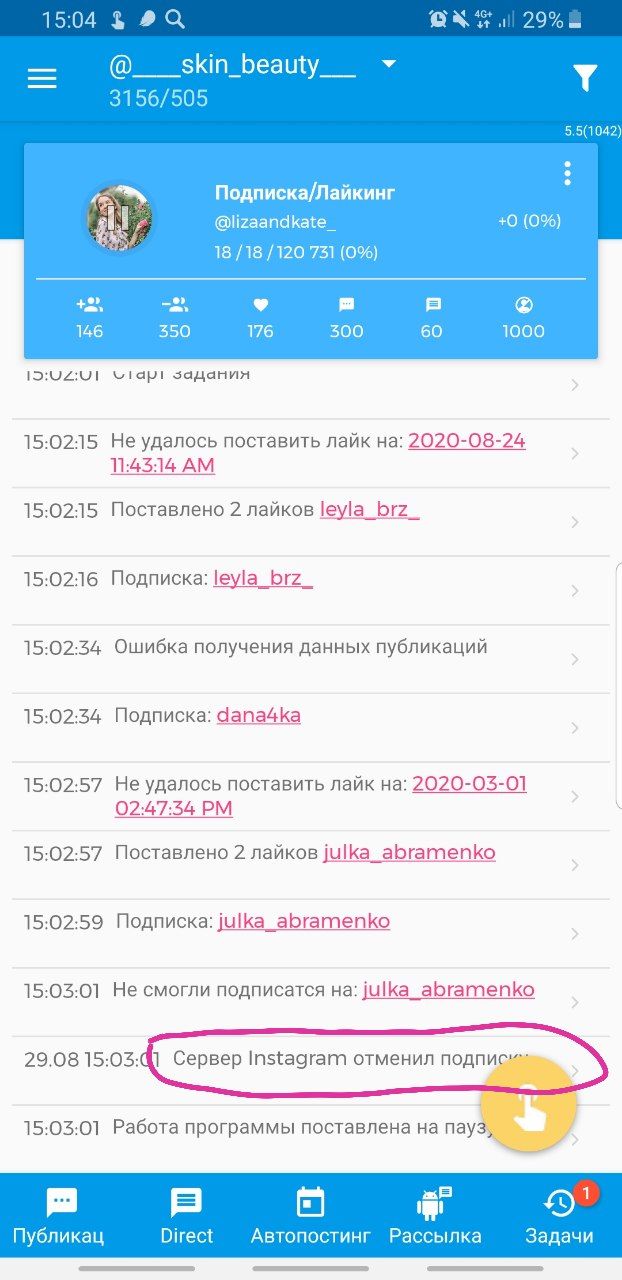Open the task card overflow menu

coord(567,174)
